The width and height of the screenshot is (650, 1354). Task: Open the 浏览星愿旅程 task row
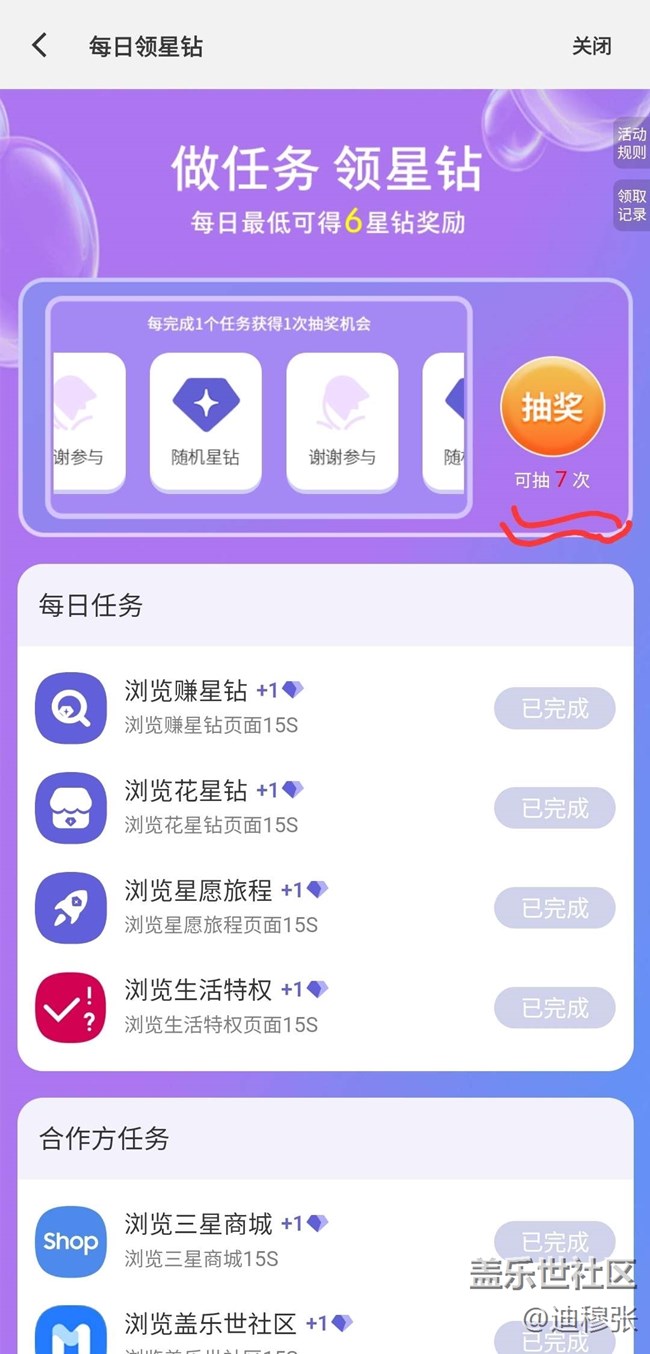point(325,908)
